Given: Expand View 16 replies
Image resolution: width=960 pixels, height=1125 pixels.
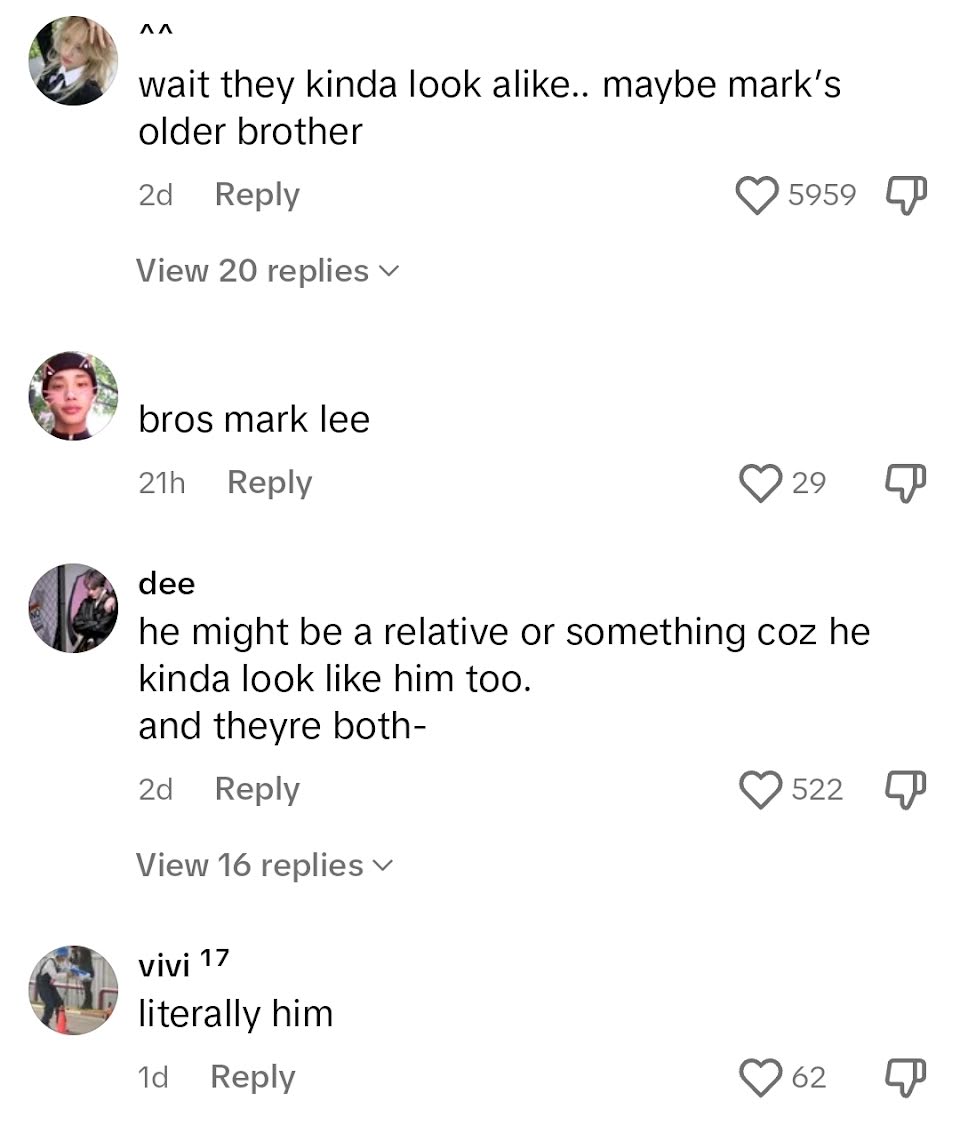Looking at the screenshot, I should click(265, 865).
